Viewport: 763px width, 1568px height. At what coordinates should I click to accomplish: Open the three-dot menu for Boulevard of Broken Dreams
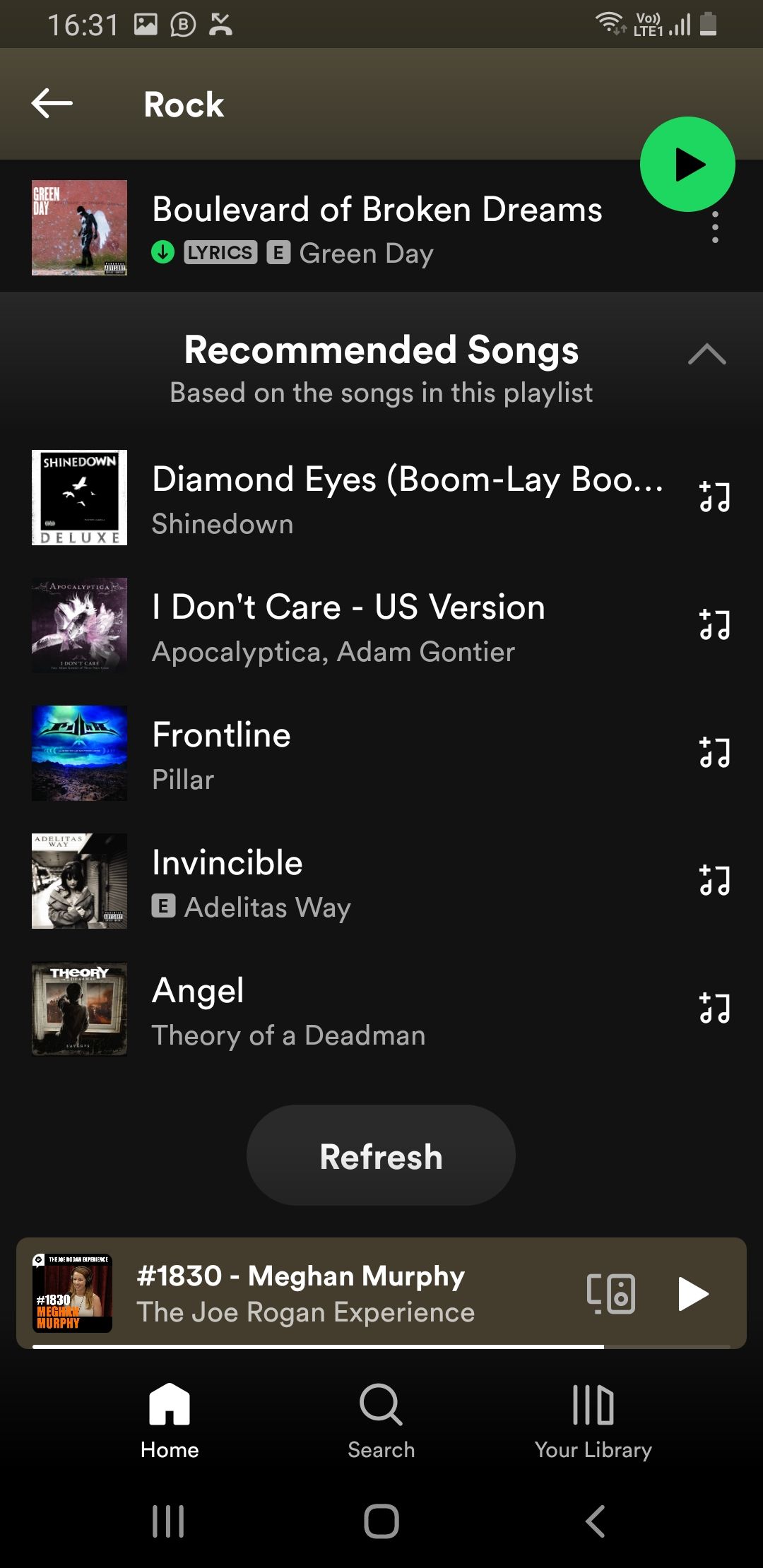tap(715, 226)
